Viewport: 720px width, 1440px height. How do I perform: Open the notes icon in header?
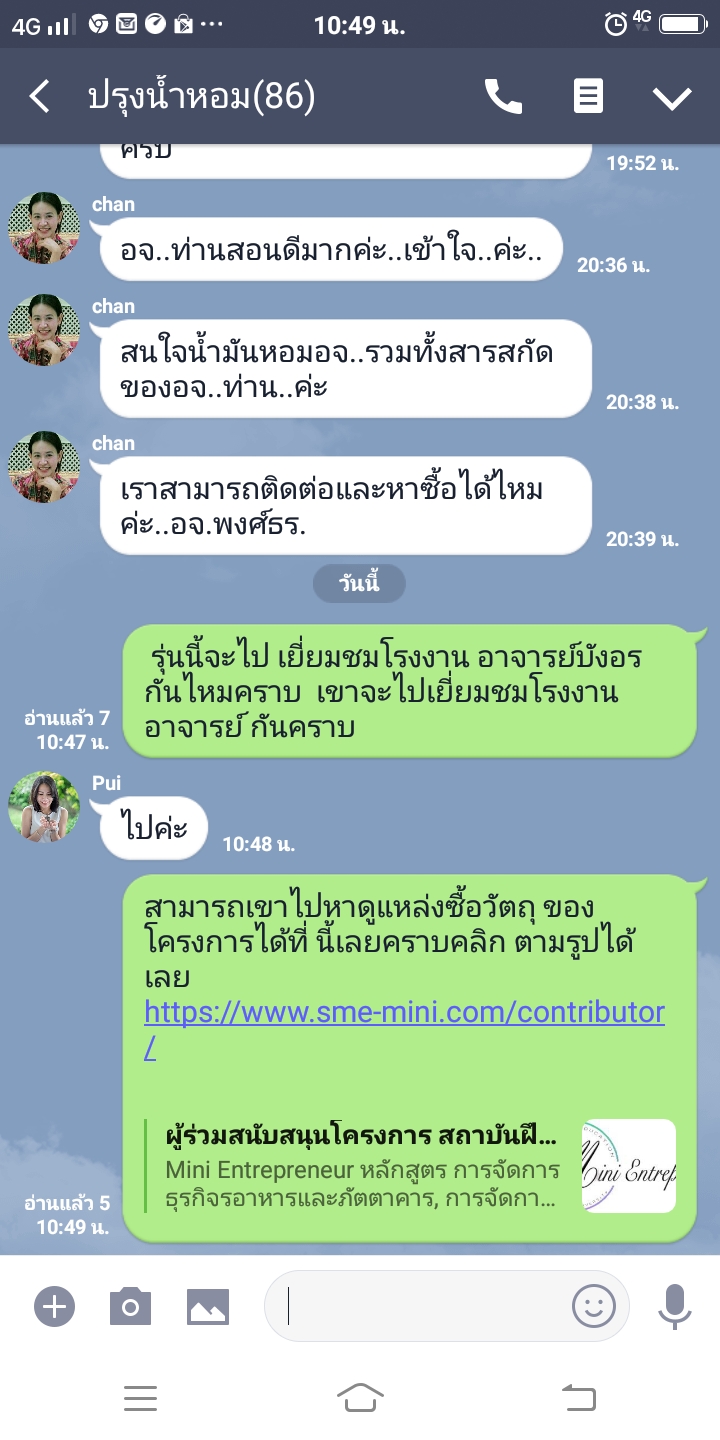(x=588, y=97)
